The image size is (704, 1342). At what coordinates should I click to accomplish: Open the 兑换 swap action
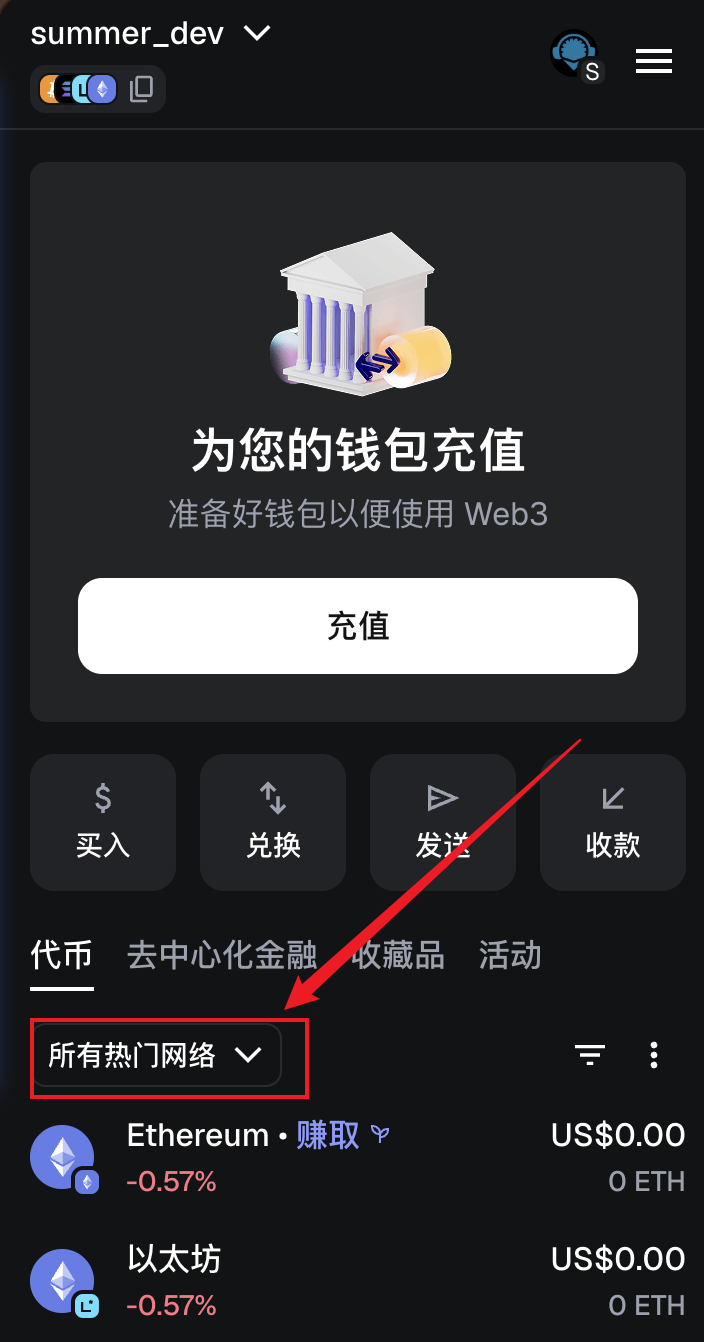coord(273,822)
